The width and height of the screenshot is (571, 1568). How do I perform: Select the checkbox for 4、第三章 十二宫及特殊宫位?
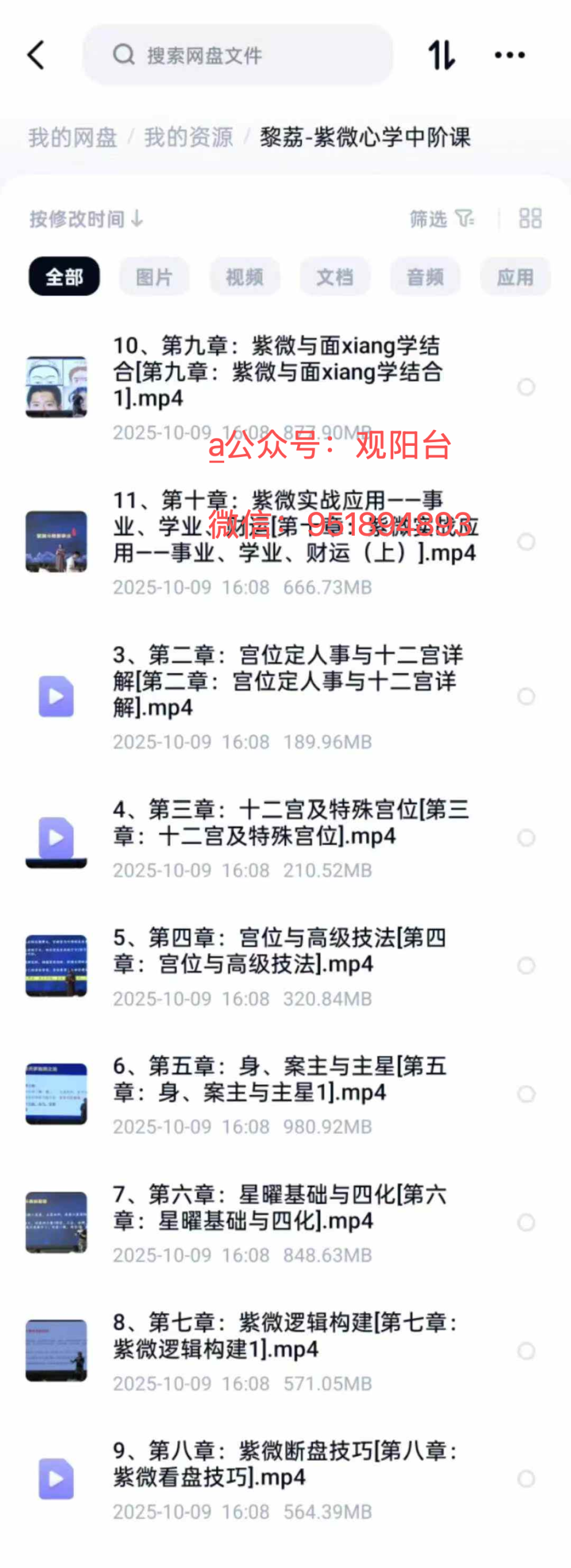526,838
